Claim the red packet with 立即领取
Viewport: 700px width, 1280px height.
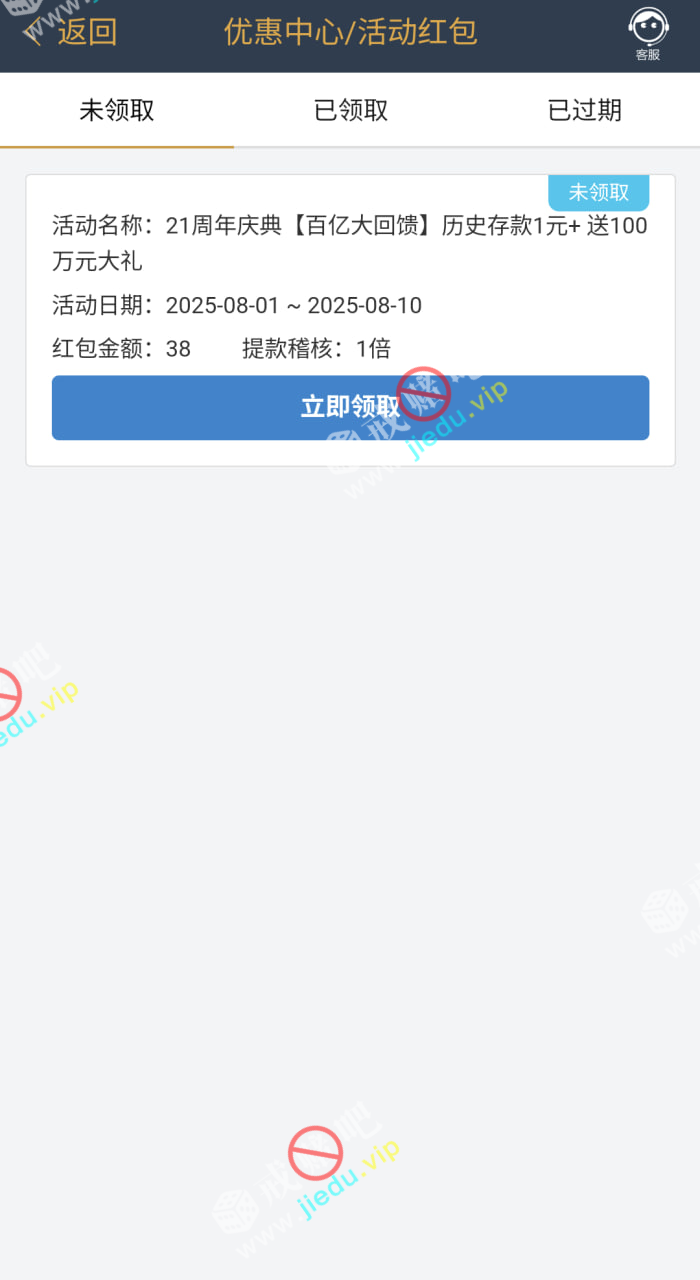pyautogui.click(x=350, y=407)
